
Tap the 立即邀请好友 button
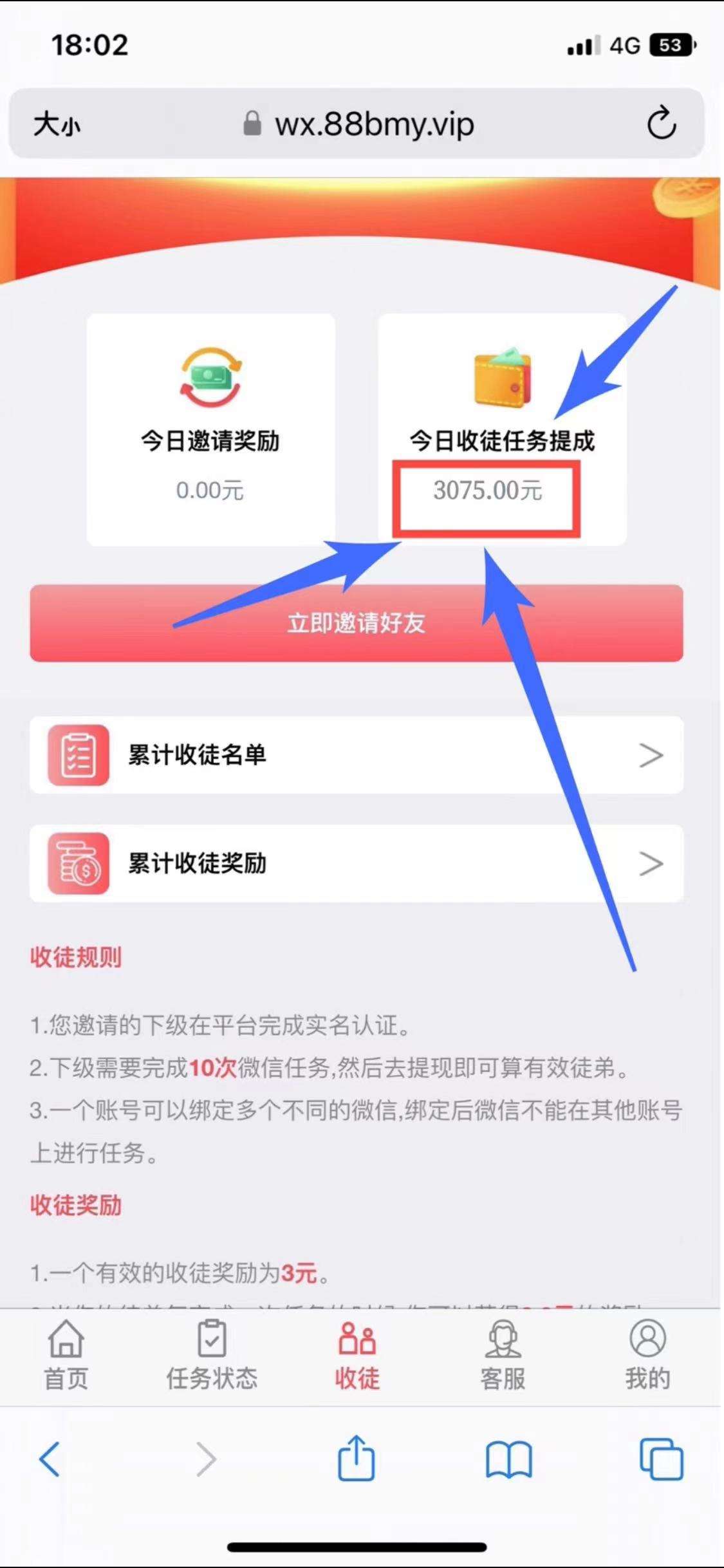pyautogui.click(x=357, y=622)
